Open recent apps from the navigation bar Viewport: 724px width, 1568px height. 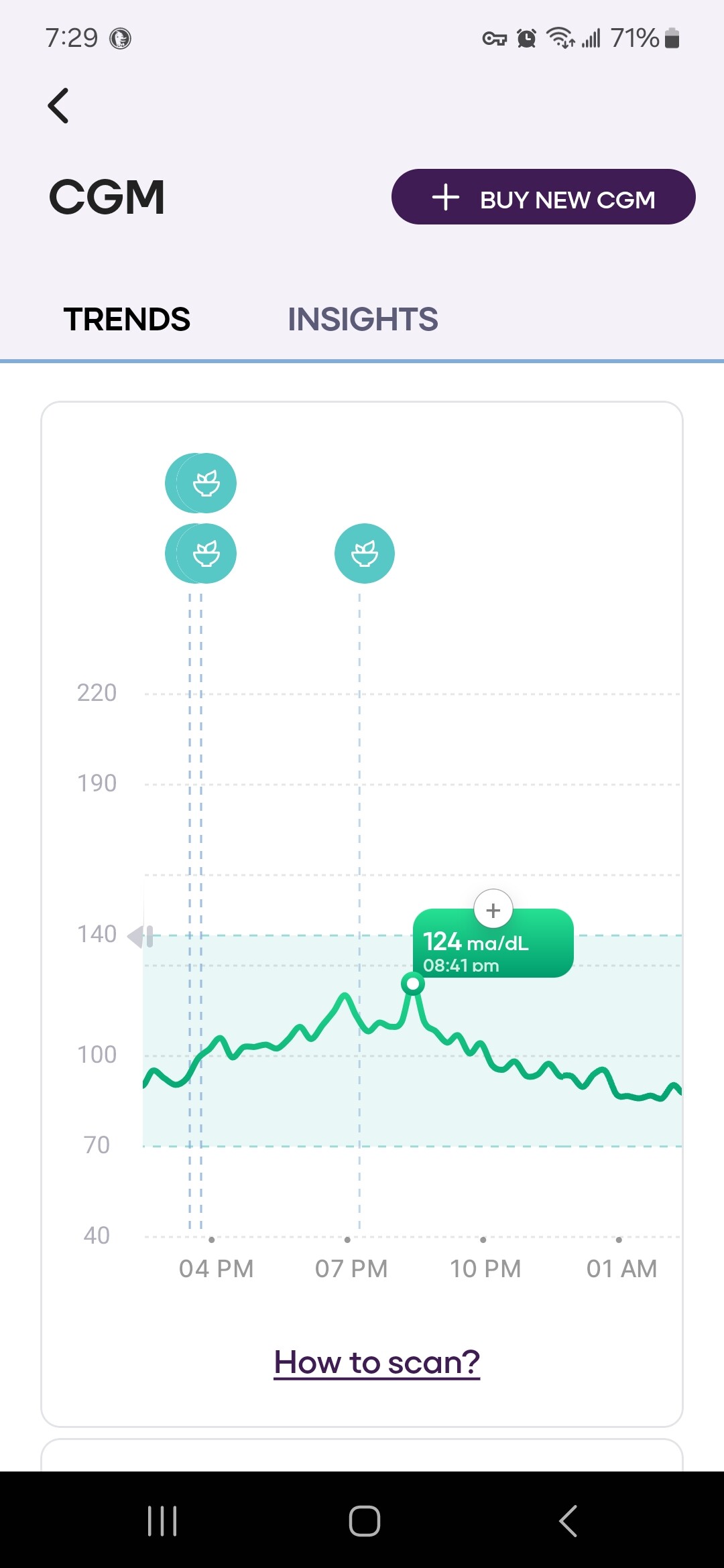[x=162, y=1520]
